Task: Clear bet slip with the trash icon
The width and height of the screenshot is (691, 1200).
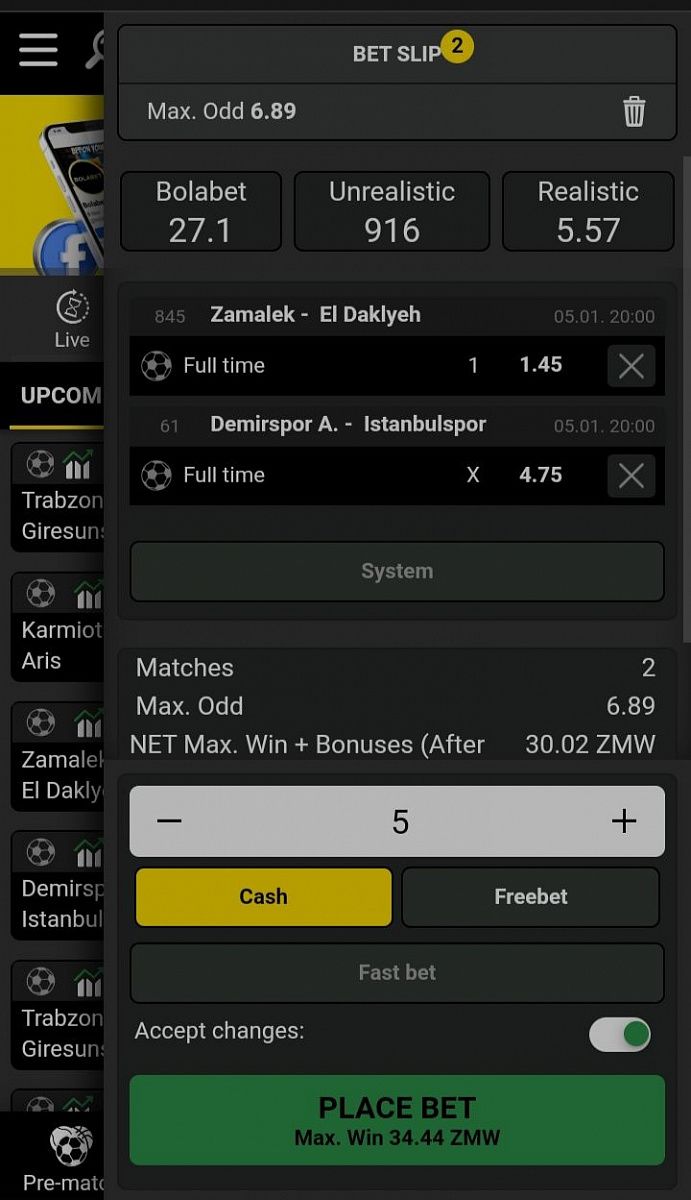Action: [x=634, y=111]
